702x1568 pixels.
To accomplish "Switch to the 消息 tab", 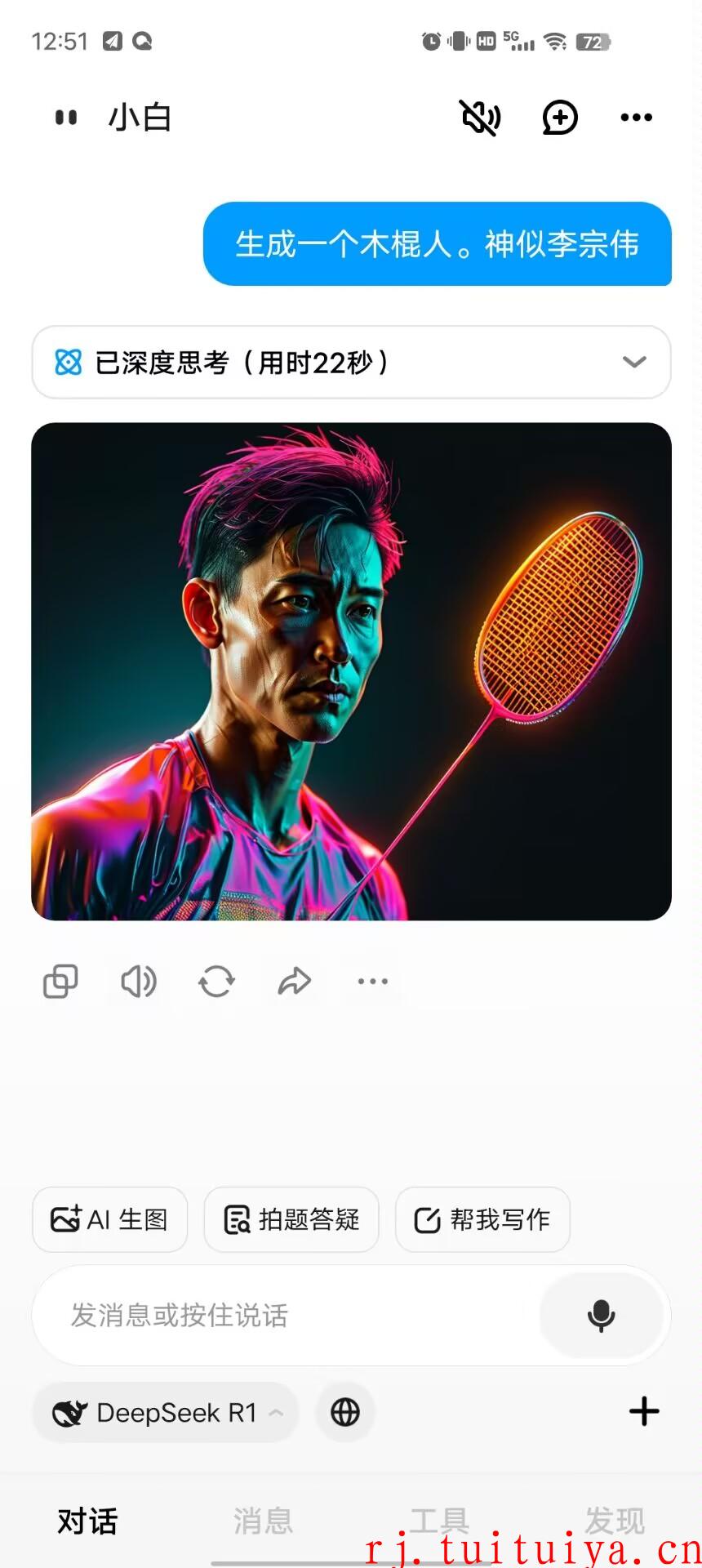I will [263, 1521].
